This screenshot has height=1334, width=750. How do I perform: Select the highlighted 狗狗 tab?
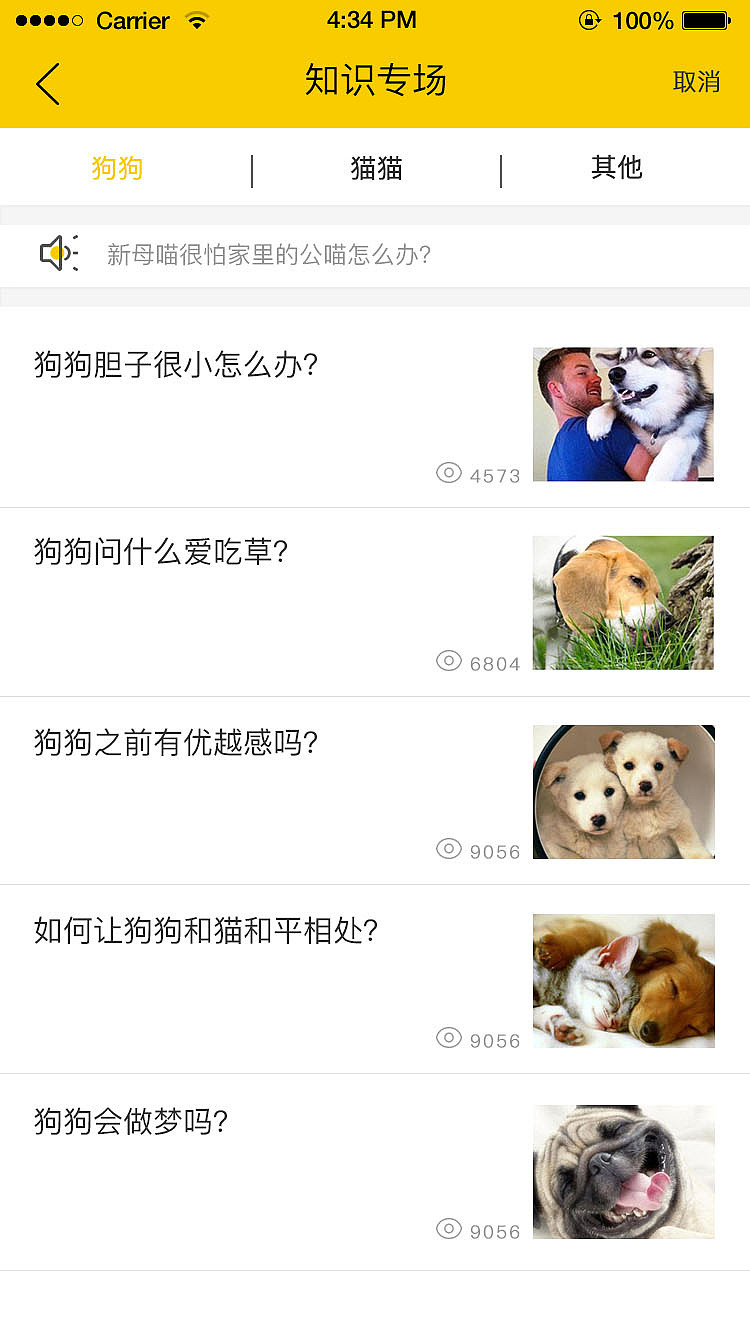[x=117, y=167]
